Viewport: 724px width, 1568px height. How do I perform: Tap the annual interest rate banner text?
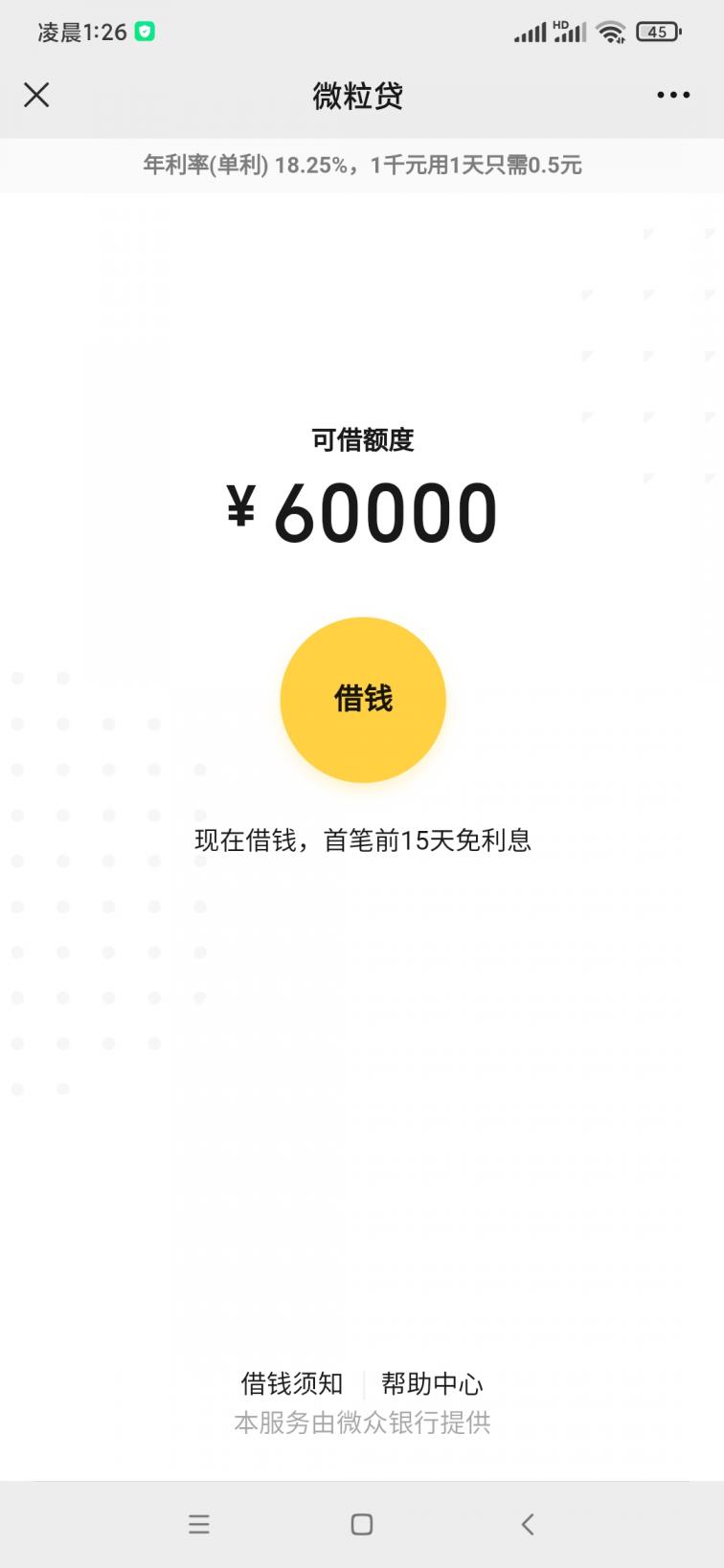[x=362, y=165]
